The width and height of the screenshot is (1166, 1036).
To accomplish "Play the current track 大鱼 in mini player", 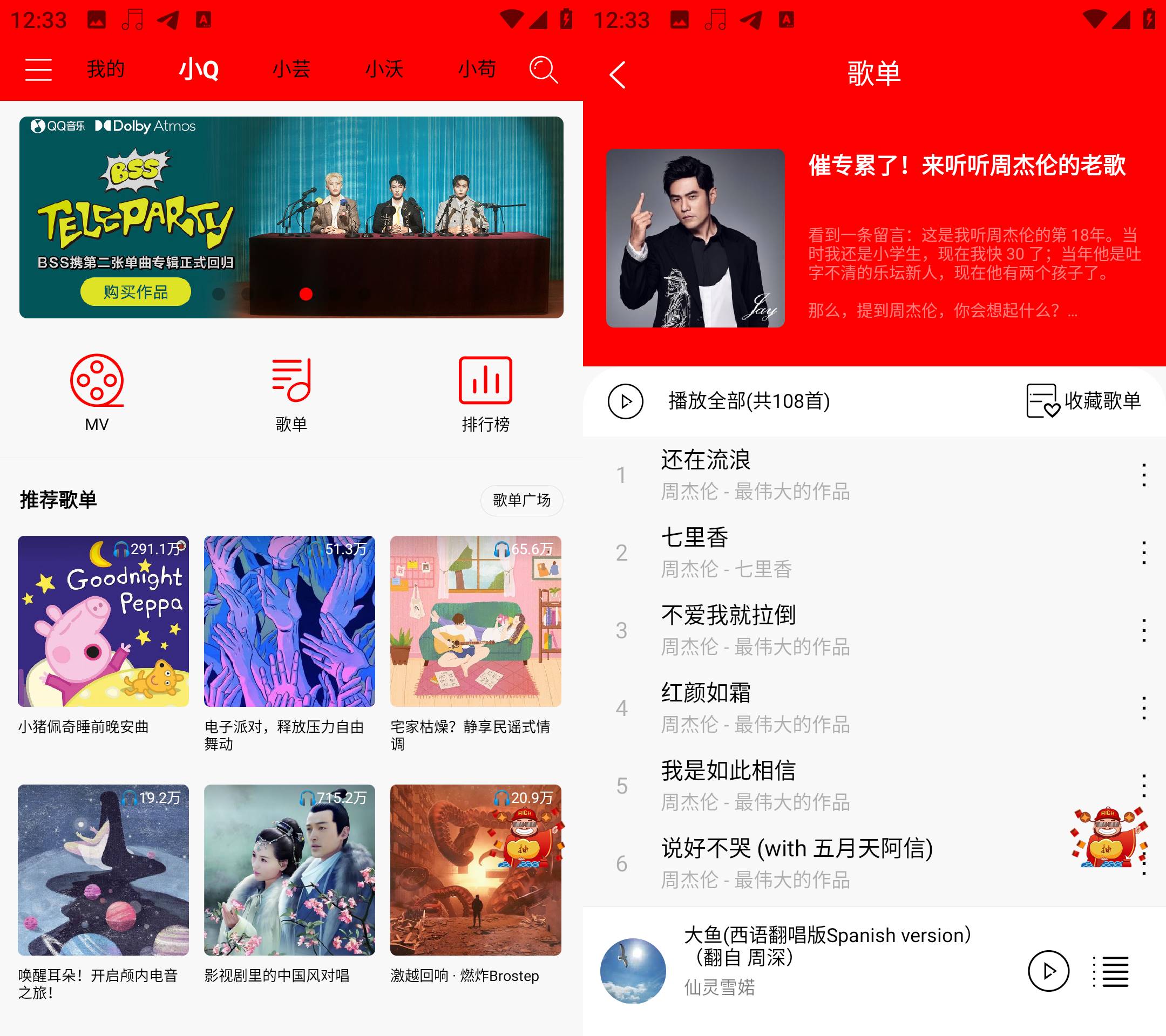I will pyautogui.click(x=1048, y=970).
